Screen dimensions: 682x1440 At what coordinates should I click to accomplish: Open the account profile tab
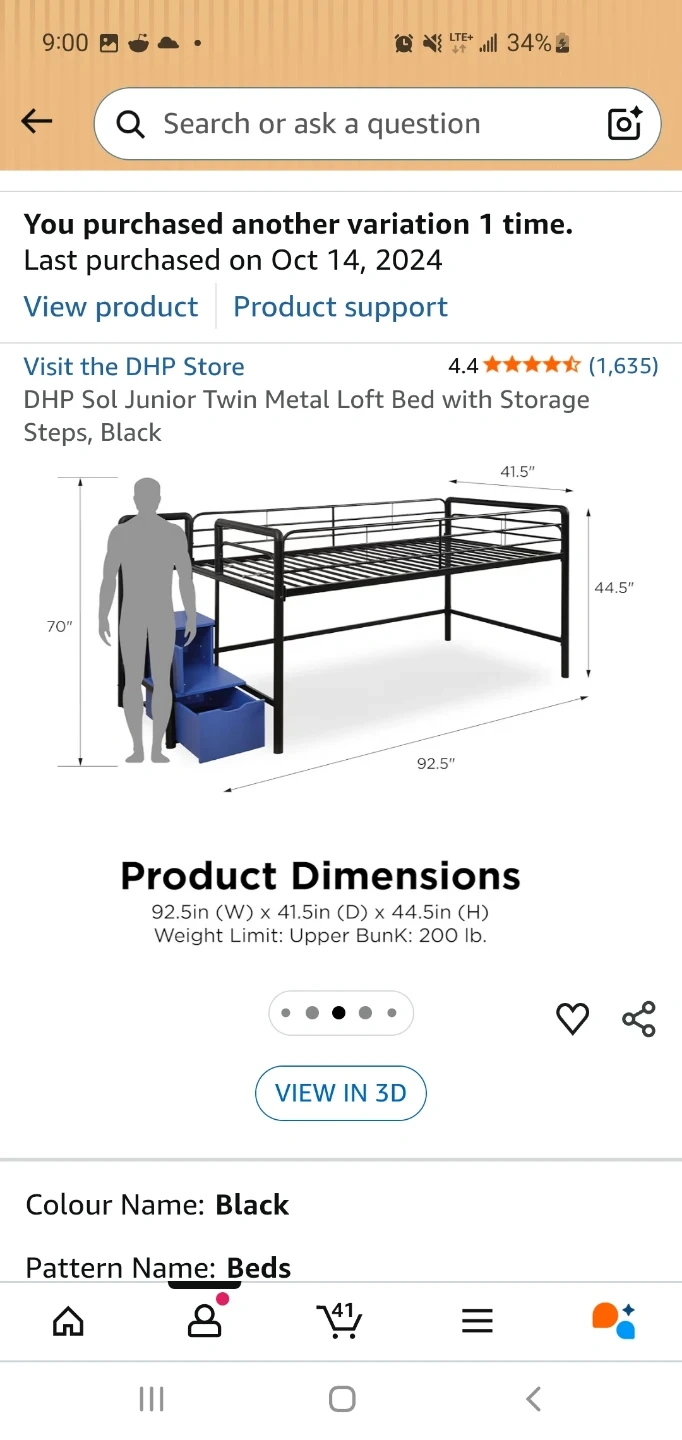[204, 1319]
